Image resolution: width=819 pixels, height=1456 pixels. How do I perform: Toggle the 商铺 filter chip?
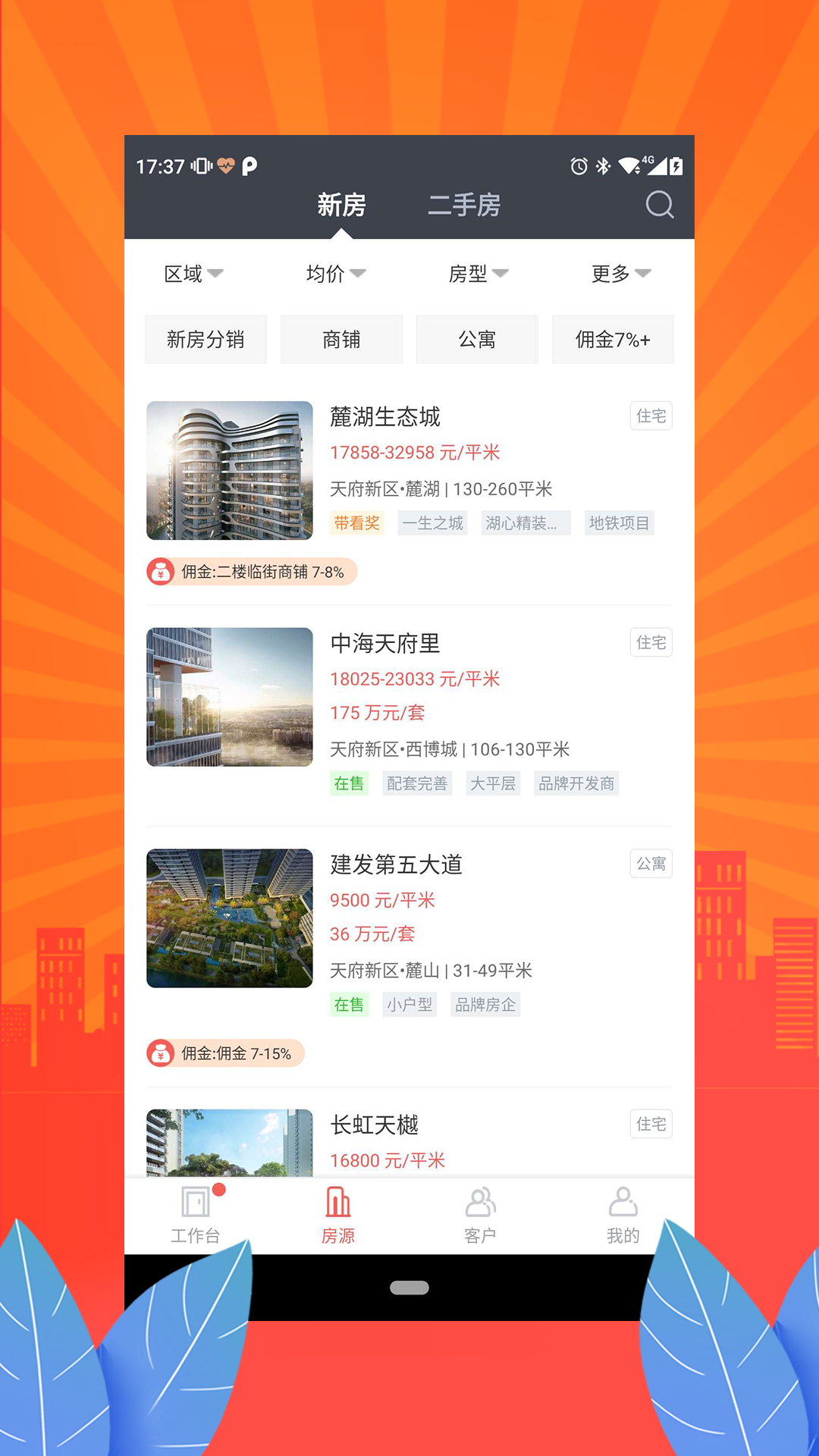(x=341, y=339)
